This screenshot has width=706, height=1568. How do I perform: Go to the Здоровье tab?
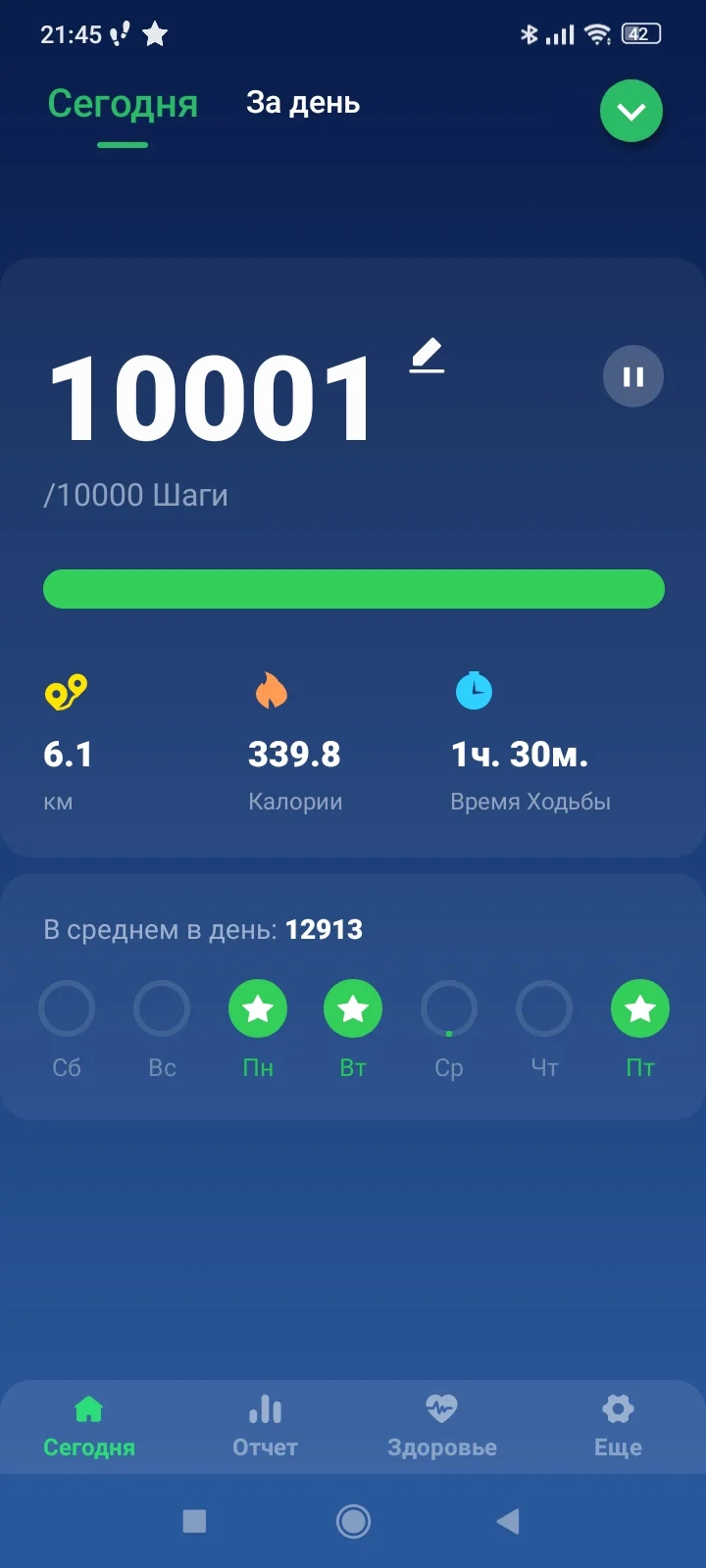point(441,1426)
